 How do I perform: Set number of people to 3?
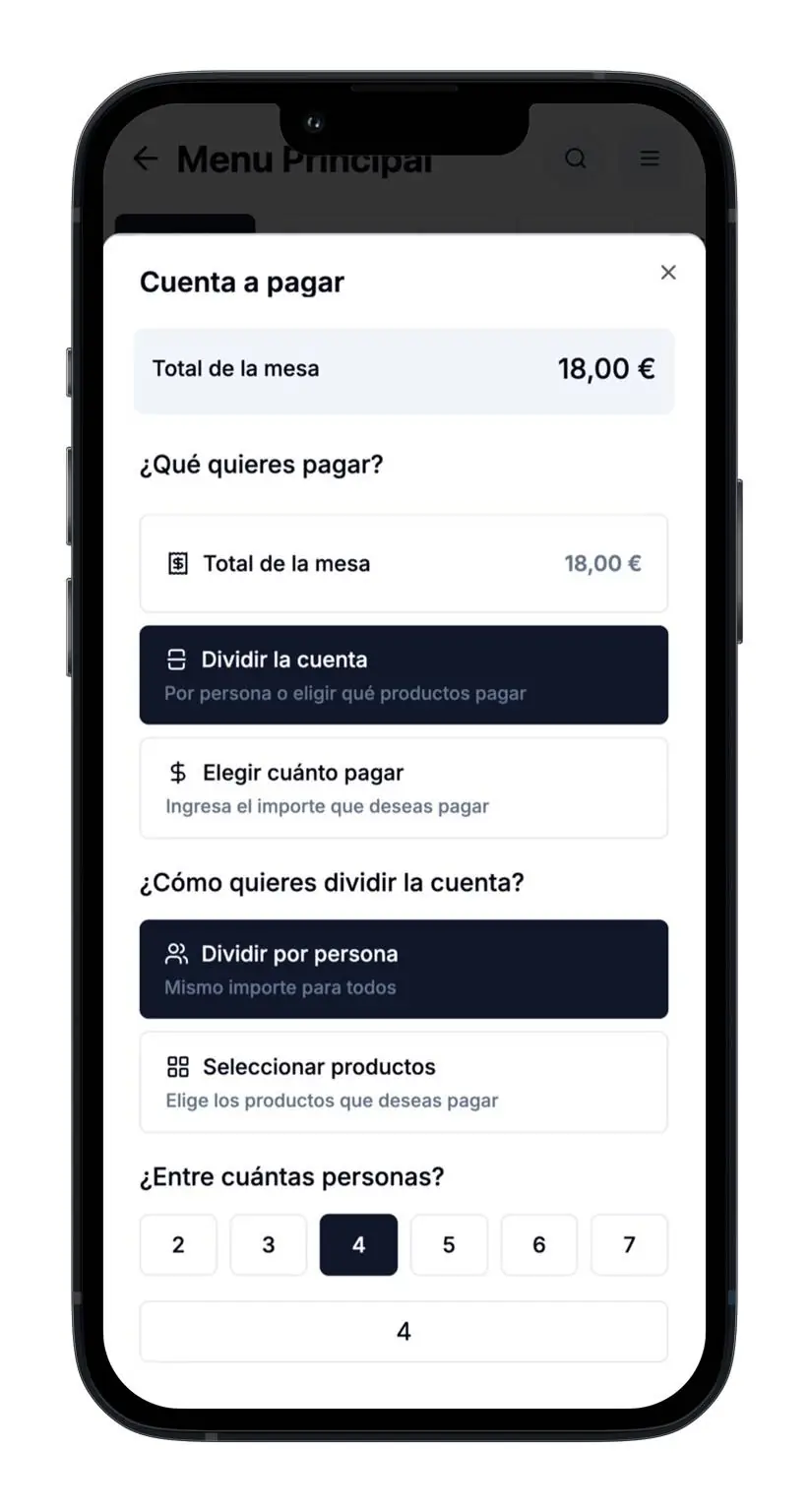coord(269,1245)
